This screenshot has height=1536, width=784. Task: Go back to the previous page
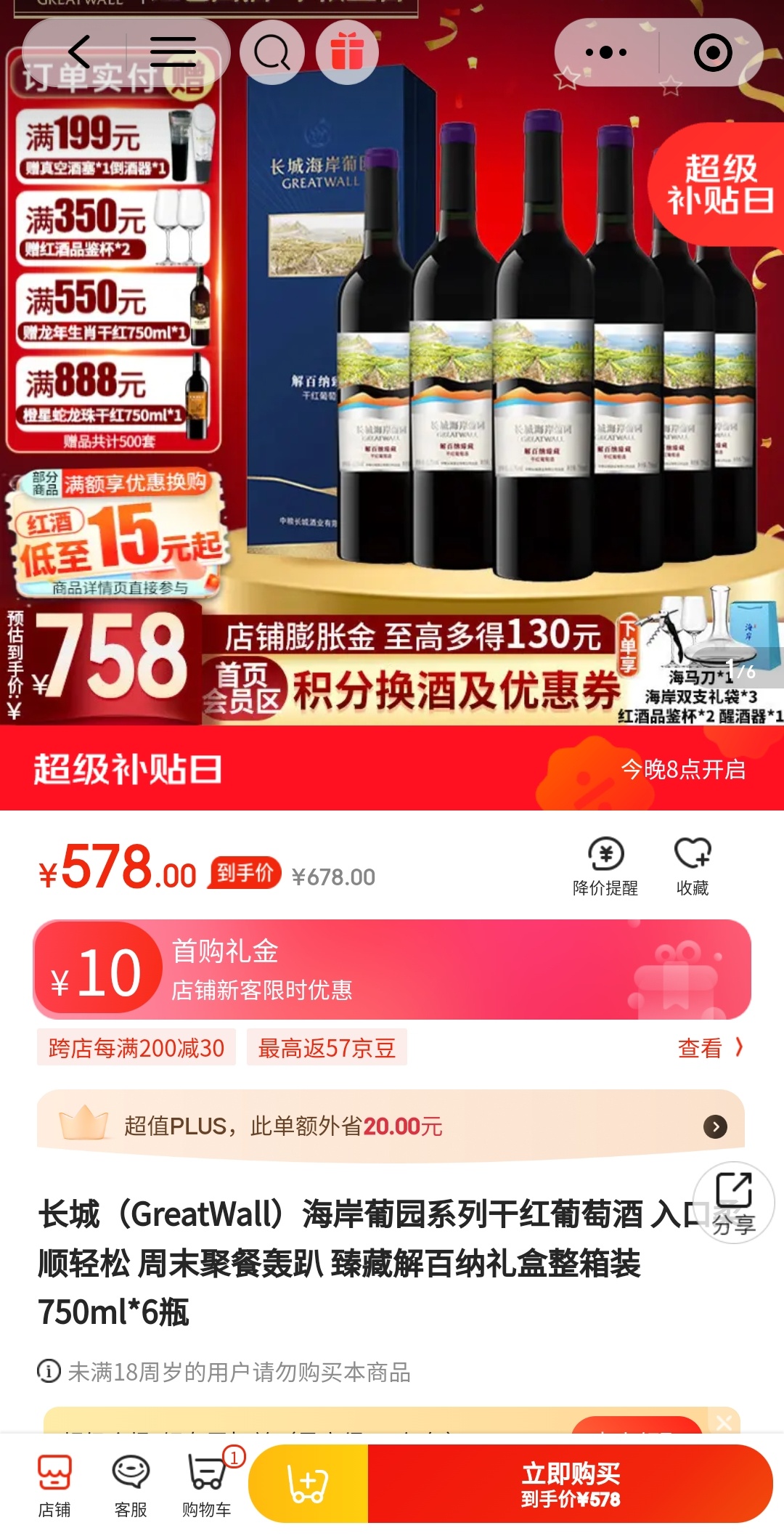(79, 52)
